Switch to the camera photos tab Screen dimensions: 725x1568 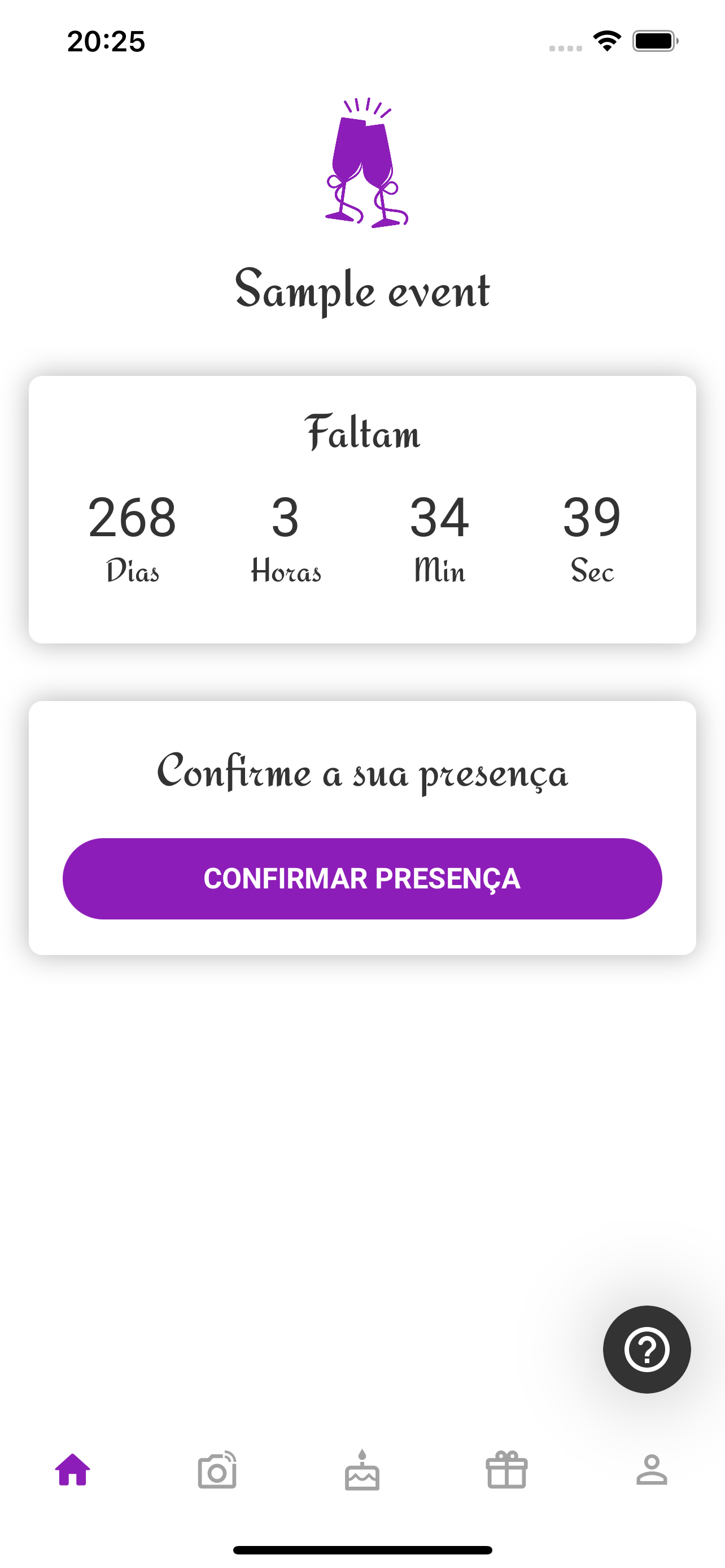[x=217, y=1470]
